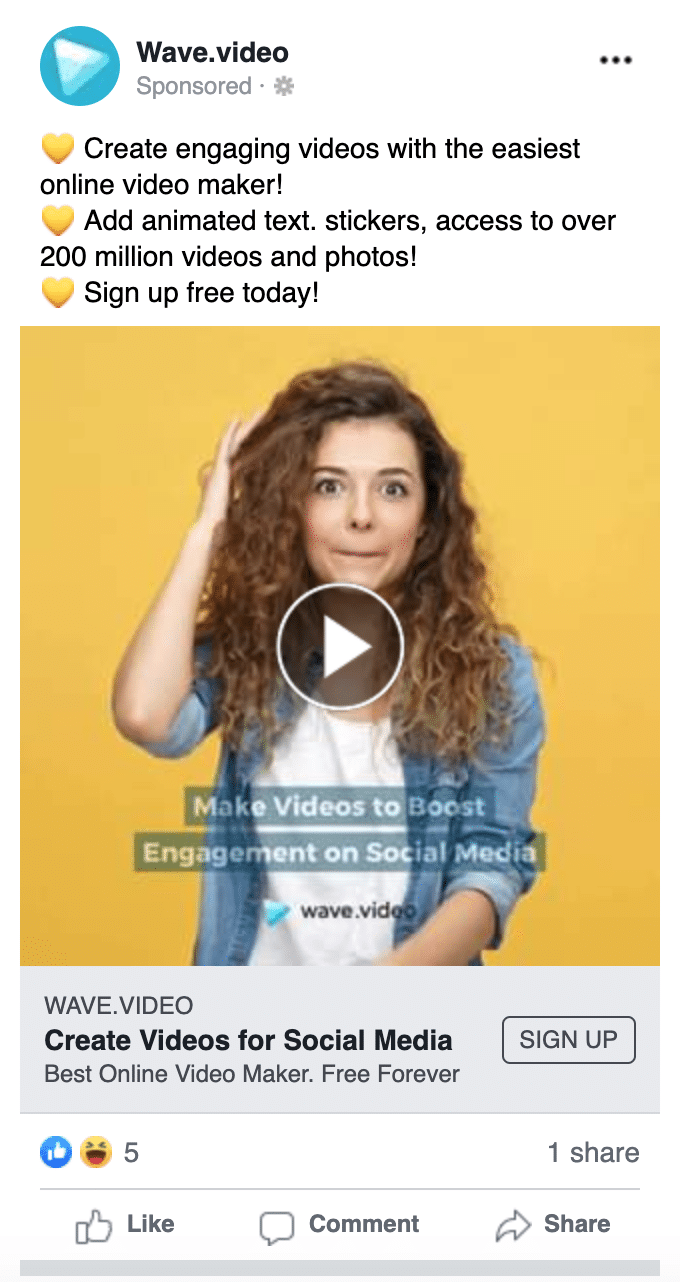Tap the SIGN UP button

tap(568, 1039)
